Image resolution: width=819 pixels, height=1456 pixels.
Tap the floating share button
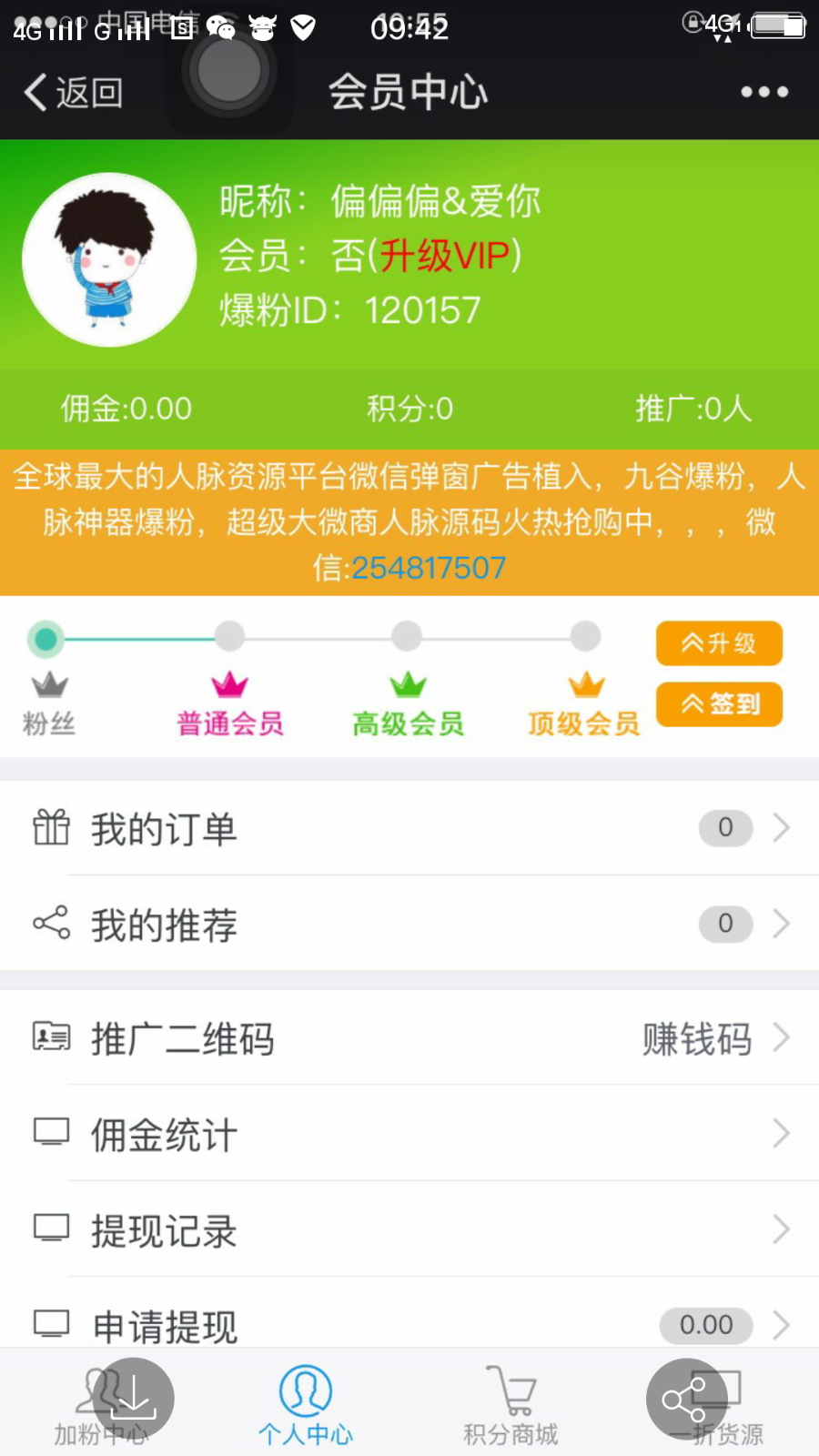point(686,1399)
